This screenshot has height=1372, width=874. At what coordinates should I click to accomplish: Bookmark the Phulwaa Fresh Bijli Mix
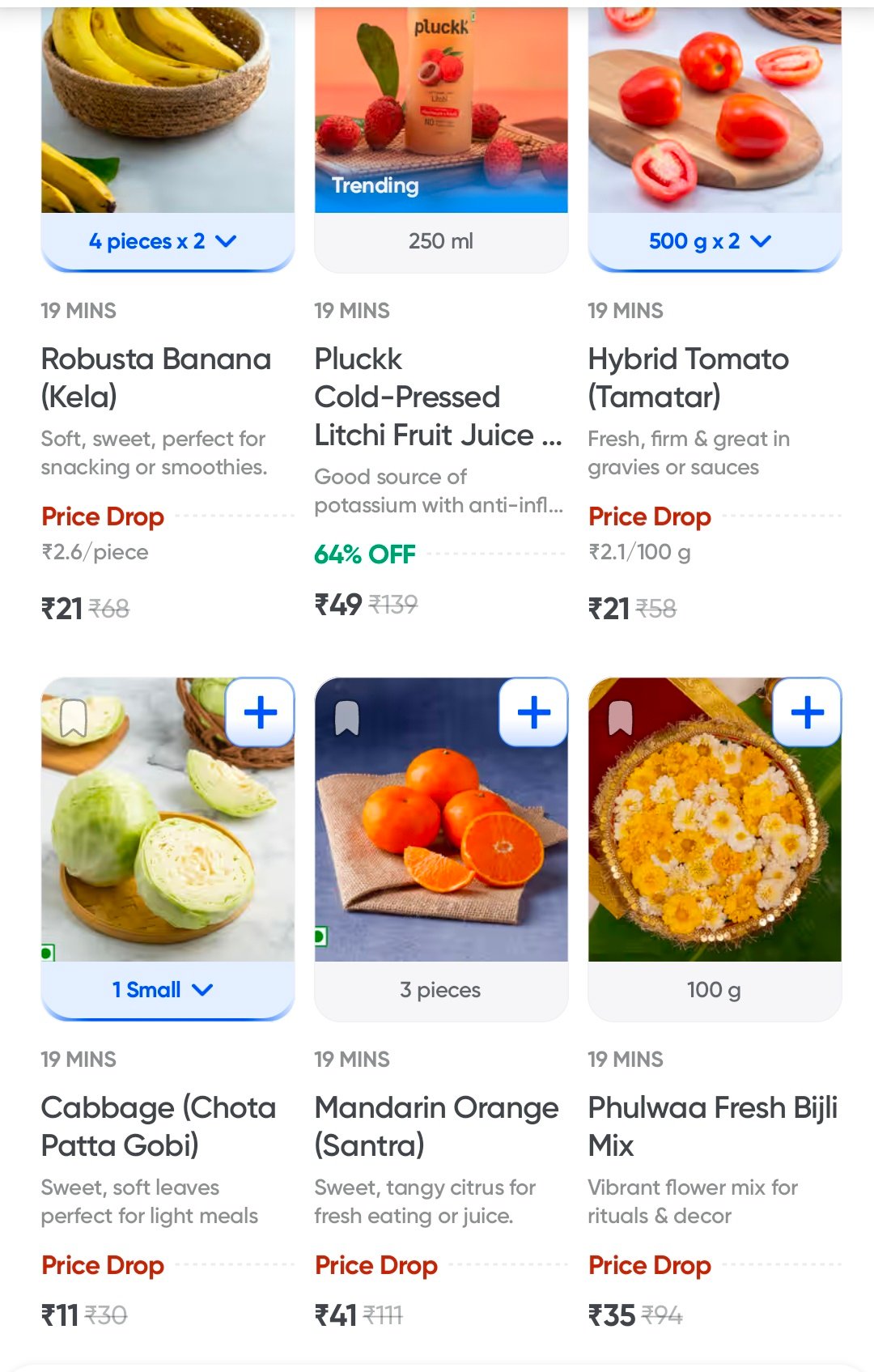tap(621, 718)
